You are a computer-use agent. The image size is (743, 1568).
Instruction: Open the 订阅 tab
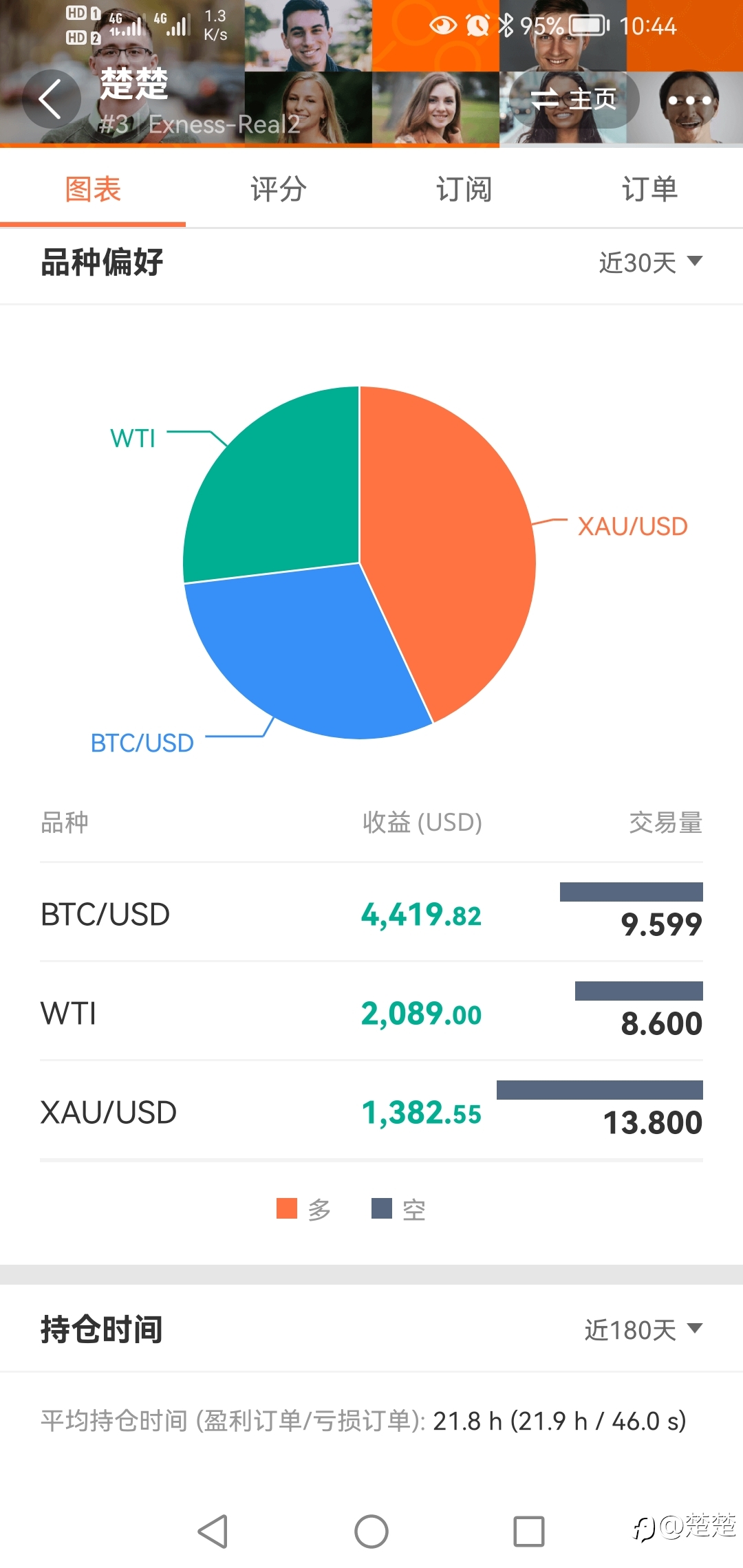[x=464, y=189]
